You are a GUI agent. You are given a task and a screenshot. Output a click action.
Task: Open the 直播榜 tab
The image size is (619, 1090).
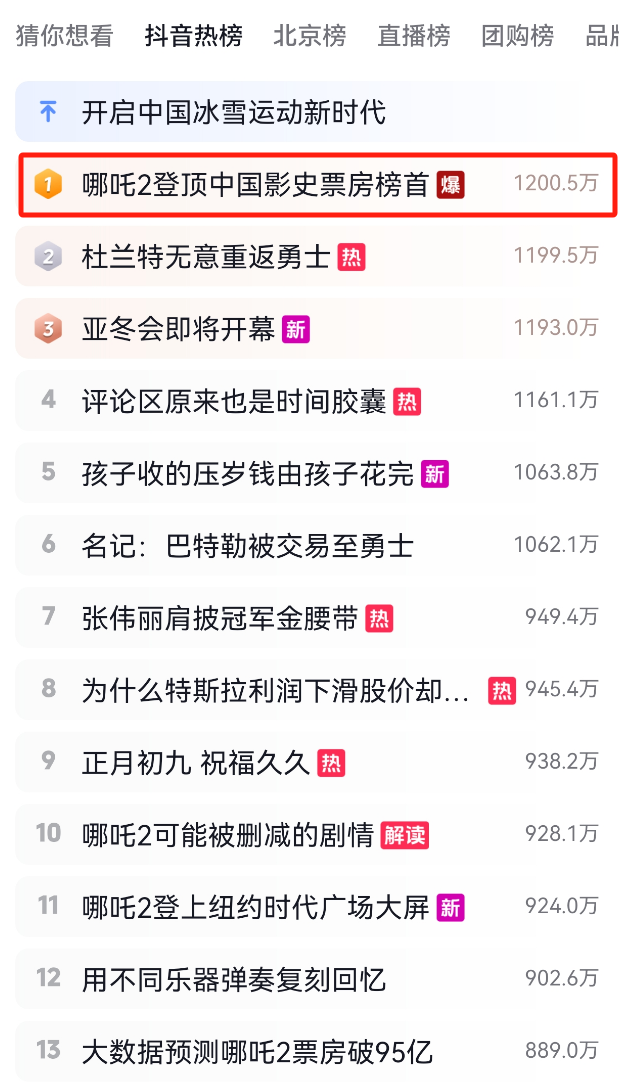point(414,37)
